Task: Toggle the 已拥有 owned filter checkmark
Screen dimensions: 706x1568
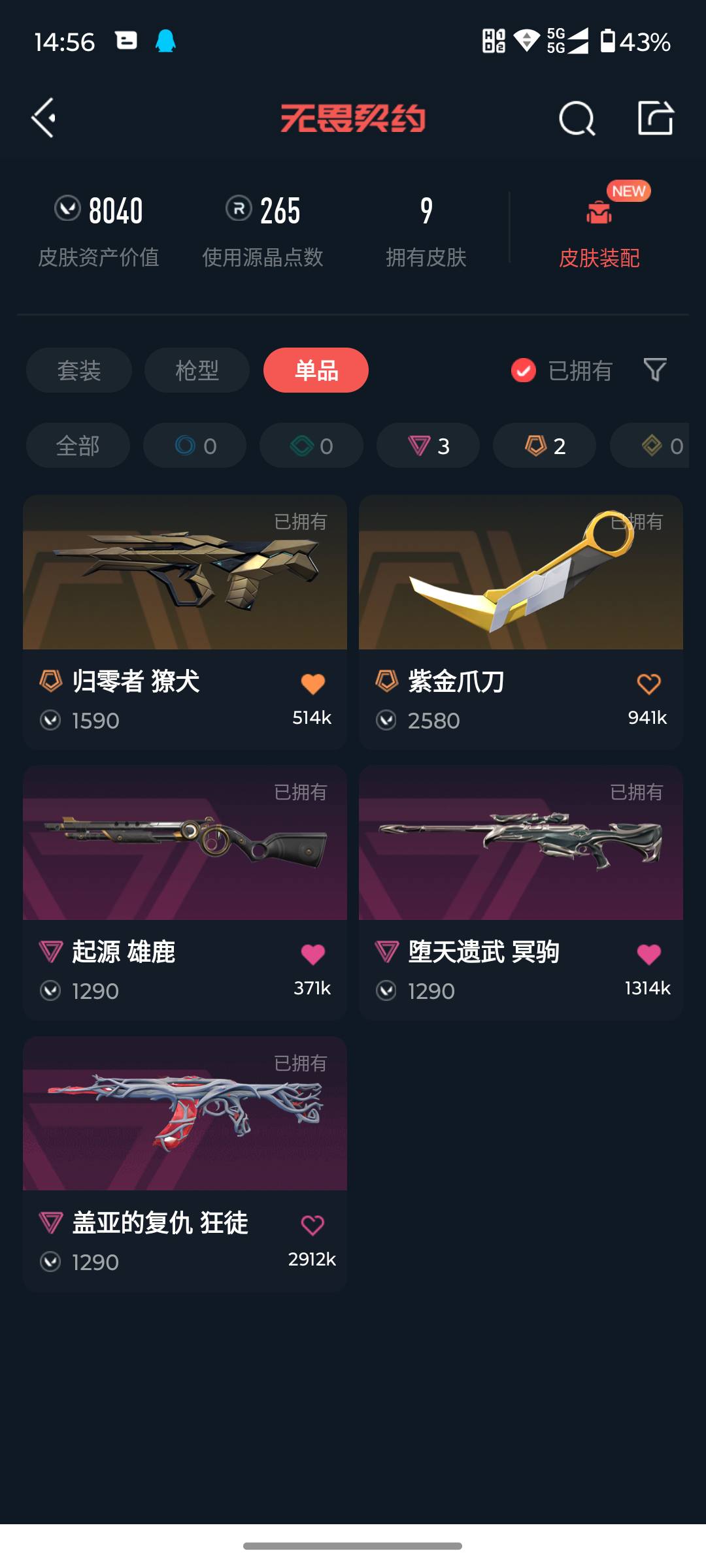Action: (522, 370)
